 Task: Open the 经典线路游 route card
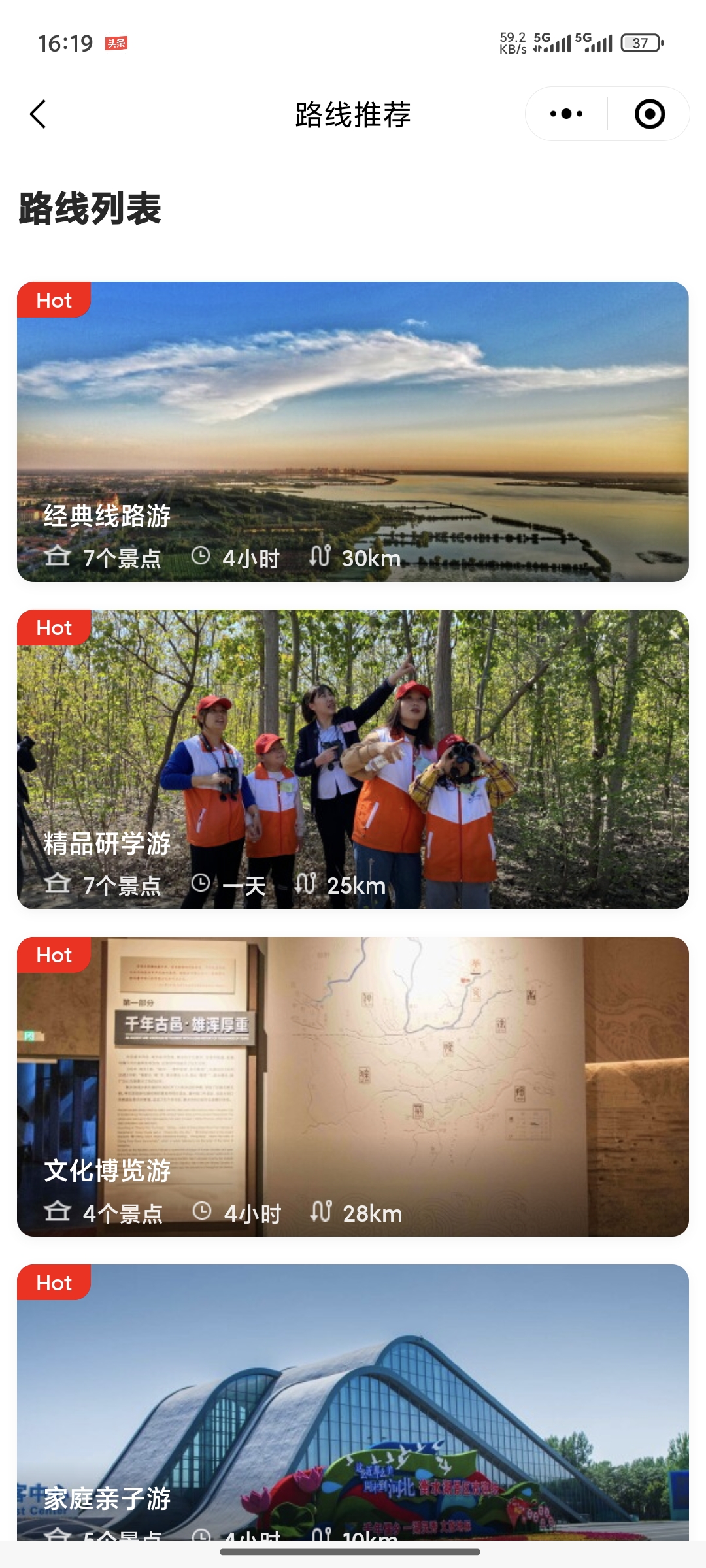[x=353, y=431]
